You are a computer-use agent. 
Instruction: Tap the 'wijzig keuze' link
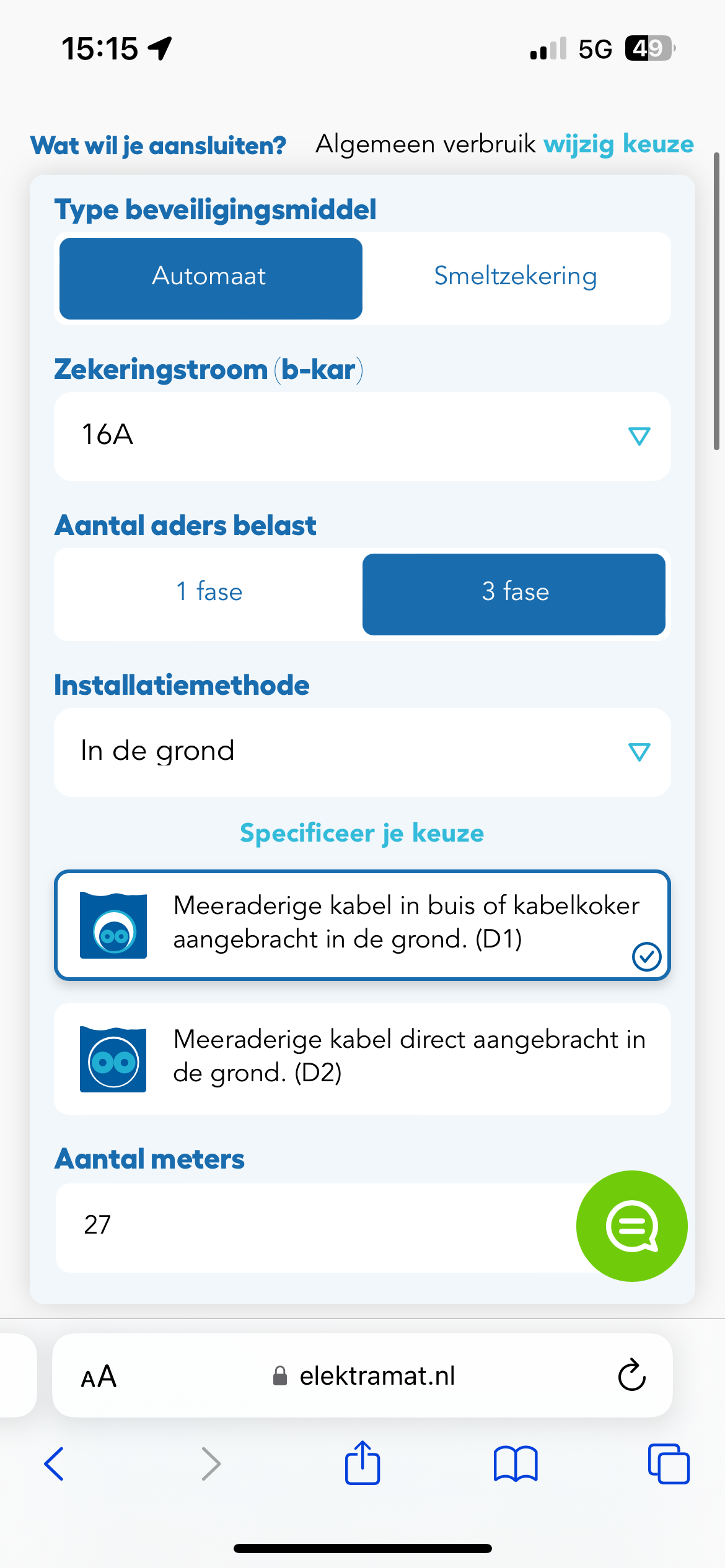618,144
